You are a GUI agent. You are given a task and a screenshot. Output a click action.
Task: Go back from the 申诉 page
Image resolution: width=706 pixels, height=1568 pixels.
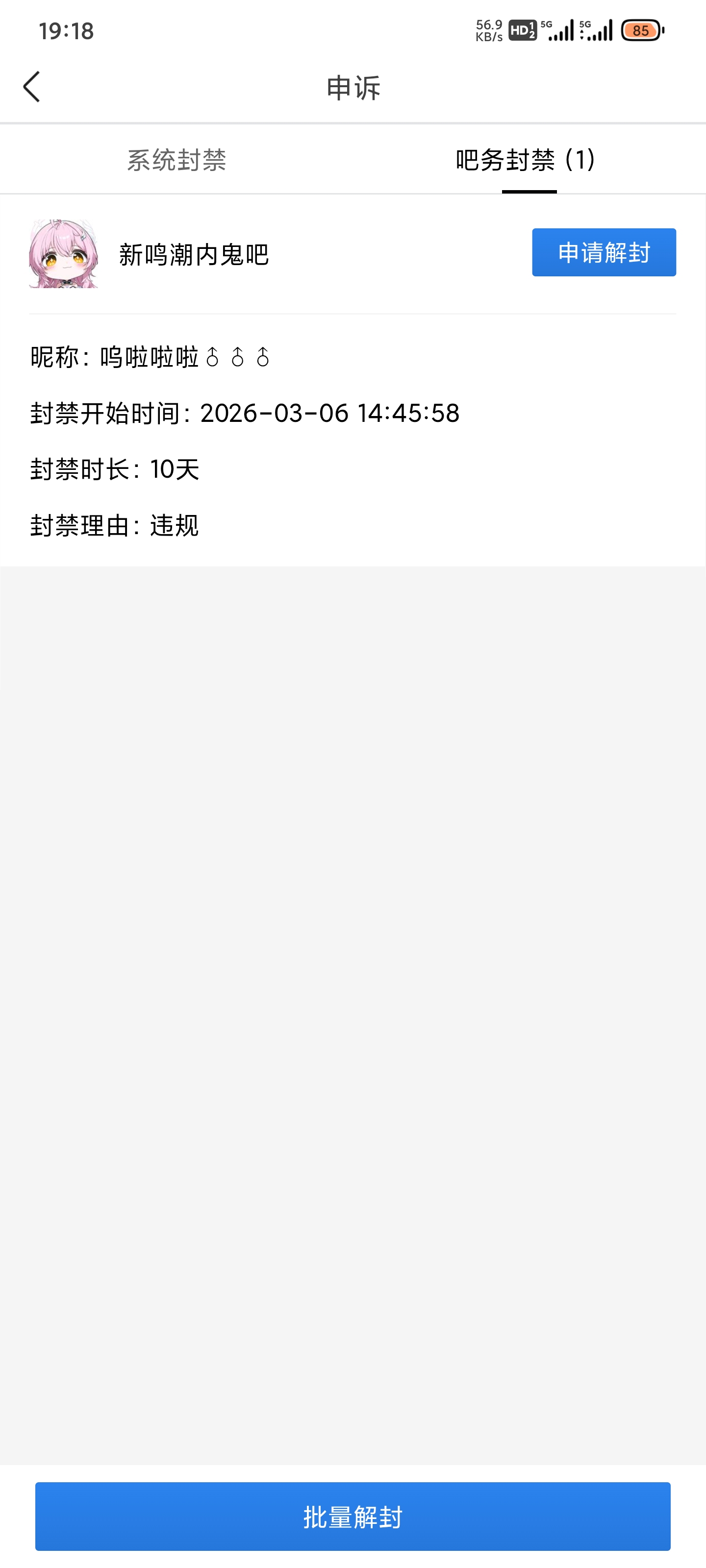pos(32,86)
